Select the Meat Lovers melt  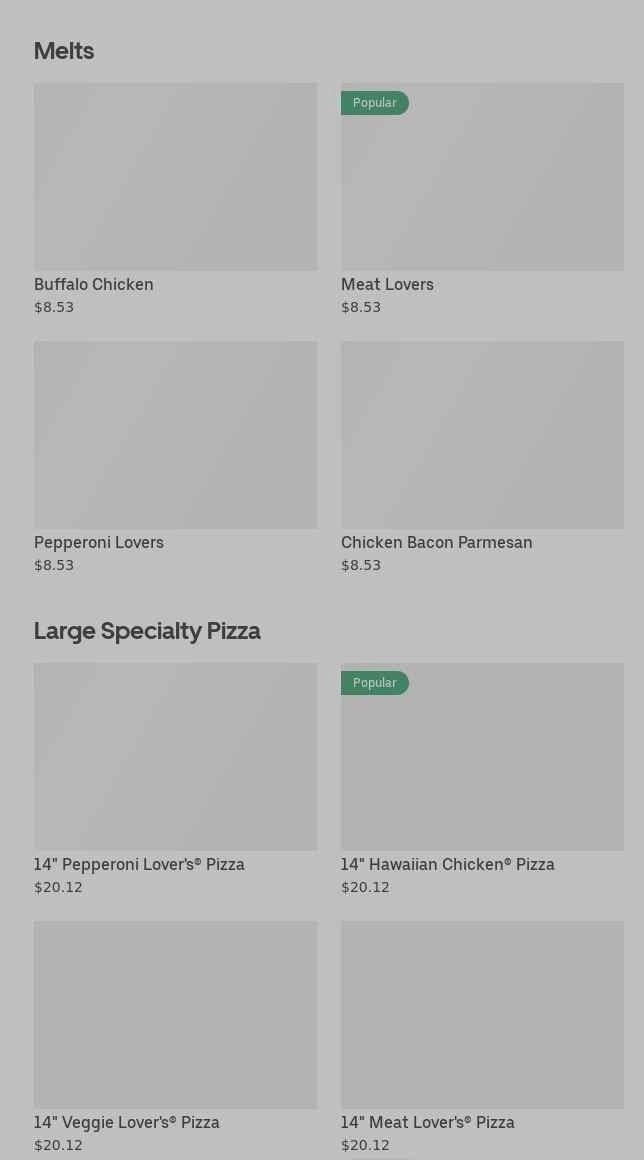(x=482, y=177)
